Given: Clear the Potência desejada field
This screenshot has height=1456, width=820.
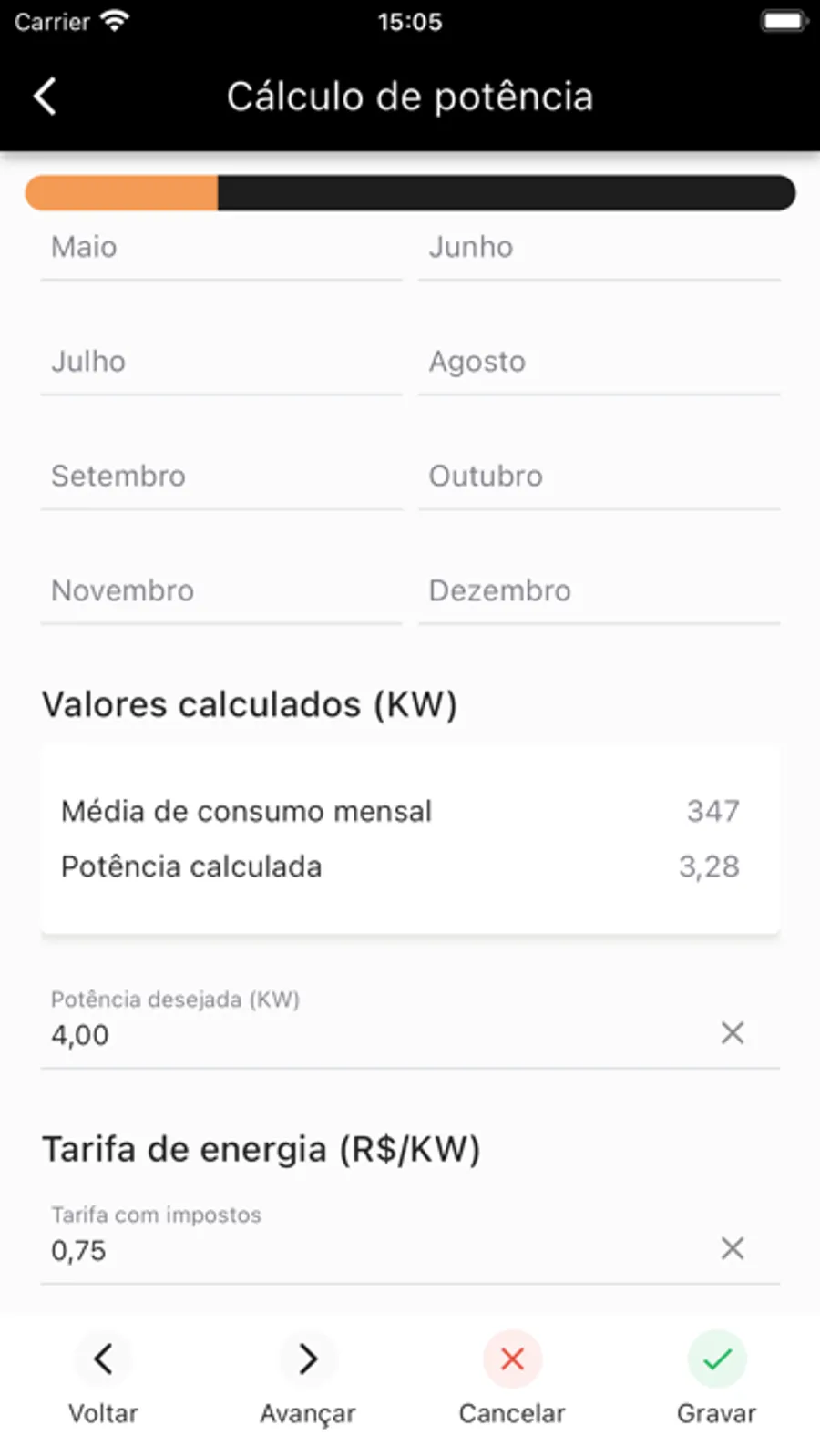Looking at the screenshot, I should click(x=733, y=1033).
